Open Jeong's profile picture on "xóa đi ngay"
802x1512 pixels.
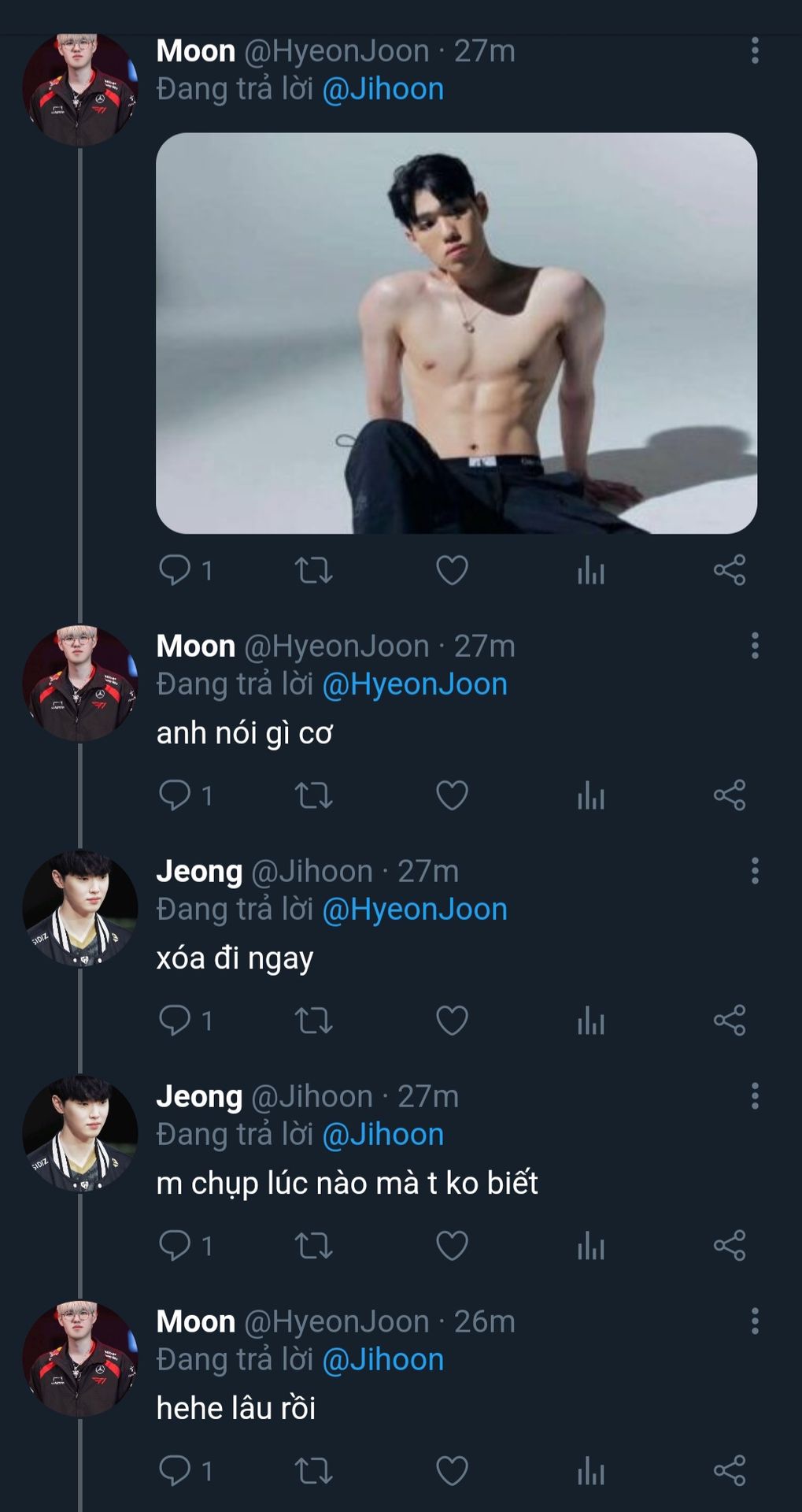coord(80,908)
